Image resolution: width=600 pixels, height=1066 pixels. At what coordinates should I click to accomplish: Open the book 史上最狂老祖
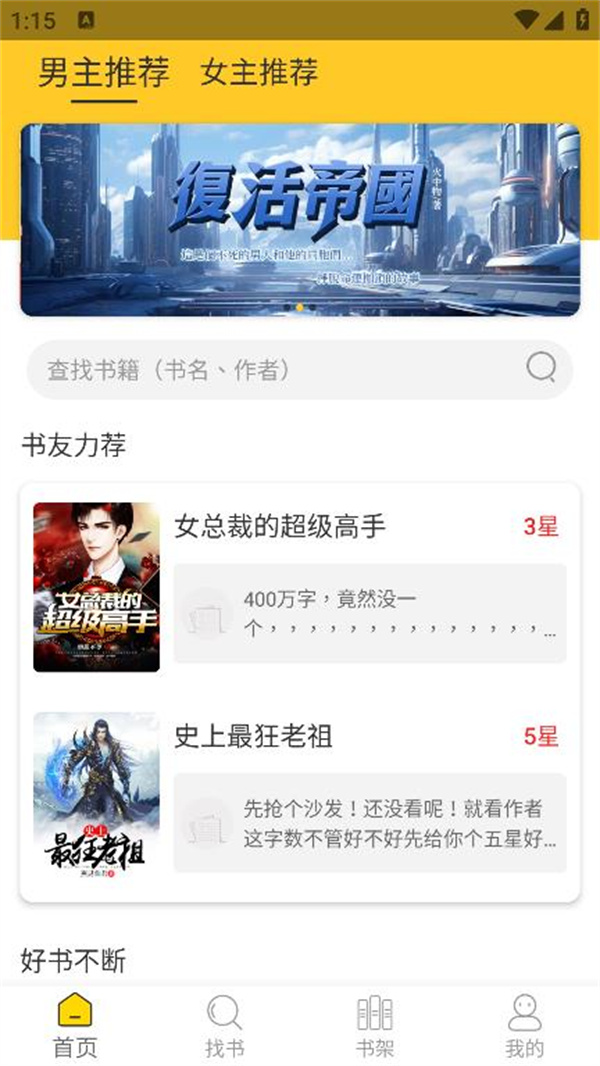(x=253, y=737)
